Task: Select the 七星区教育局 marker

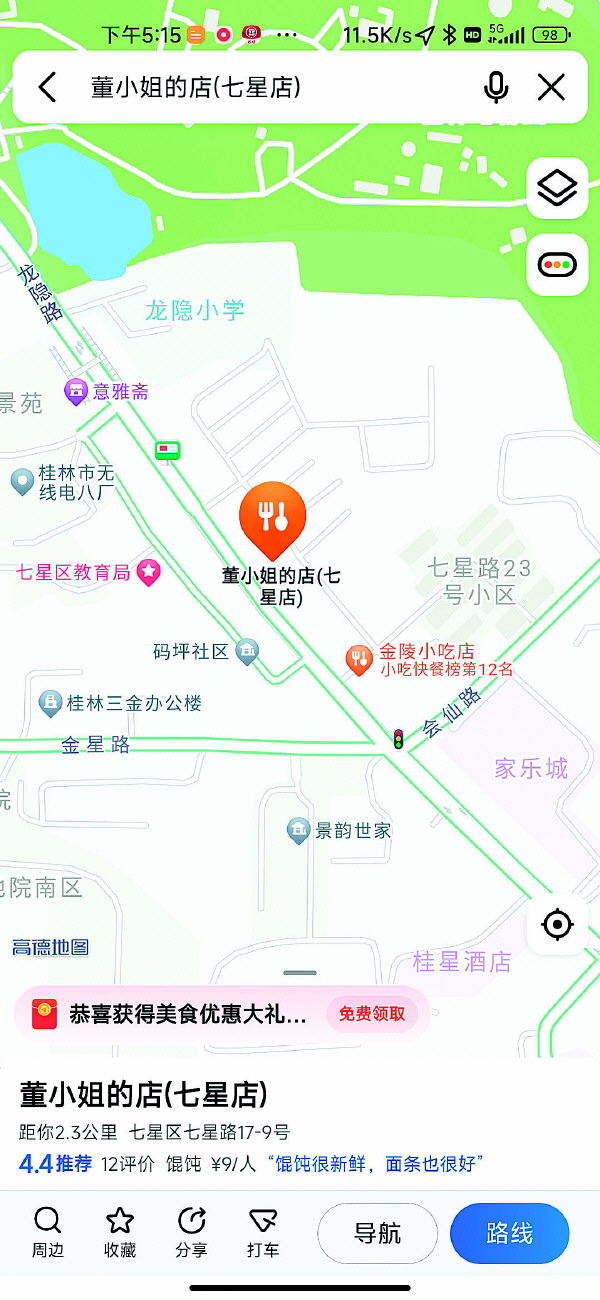Action: pyautogui.click(x=148, y=573)
